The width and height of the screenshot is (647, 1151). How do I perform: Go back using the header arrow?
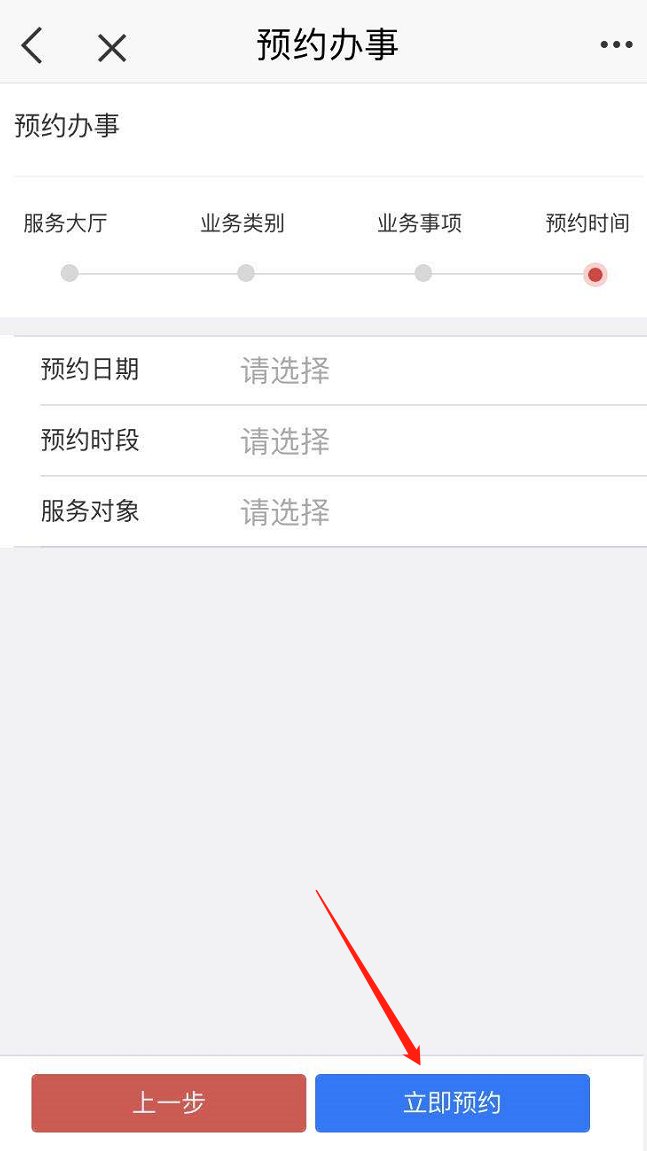(33, 46)
